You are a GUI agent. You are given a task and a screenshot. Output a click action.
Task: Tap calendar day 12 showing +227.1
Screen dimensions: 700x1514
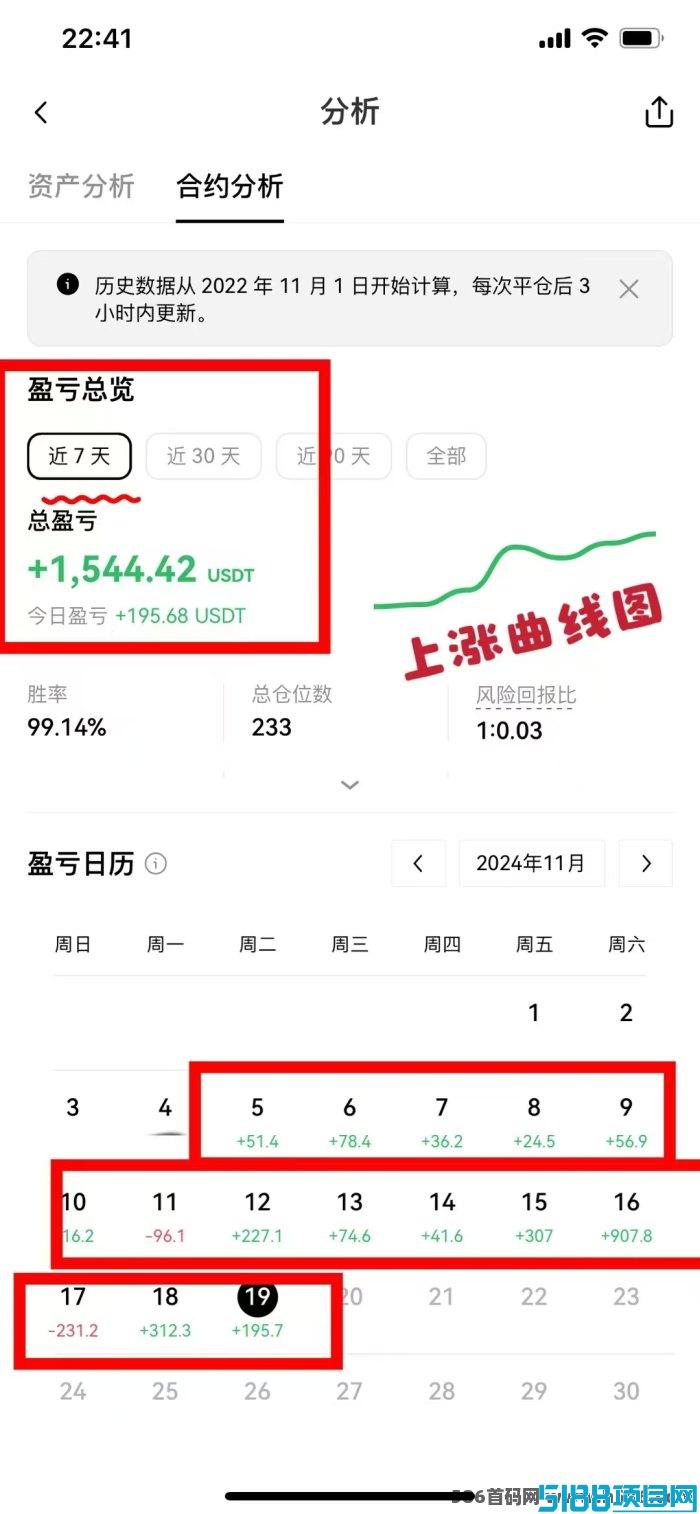[257, 1216]
